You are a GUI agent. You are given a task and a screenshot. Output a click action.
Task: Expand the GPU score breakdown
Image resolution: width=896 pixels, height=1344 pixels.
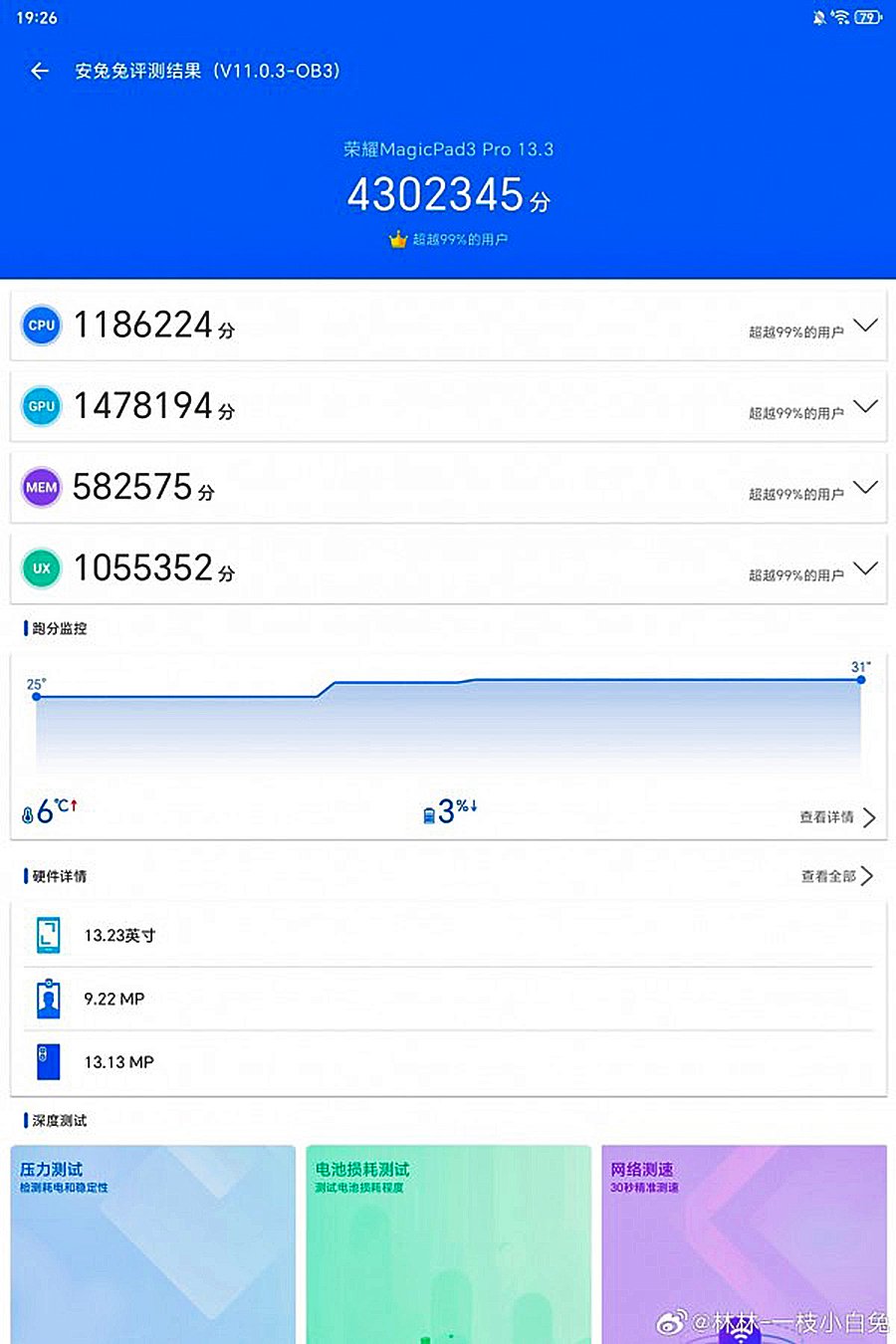coord(865,406)
